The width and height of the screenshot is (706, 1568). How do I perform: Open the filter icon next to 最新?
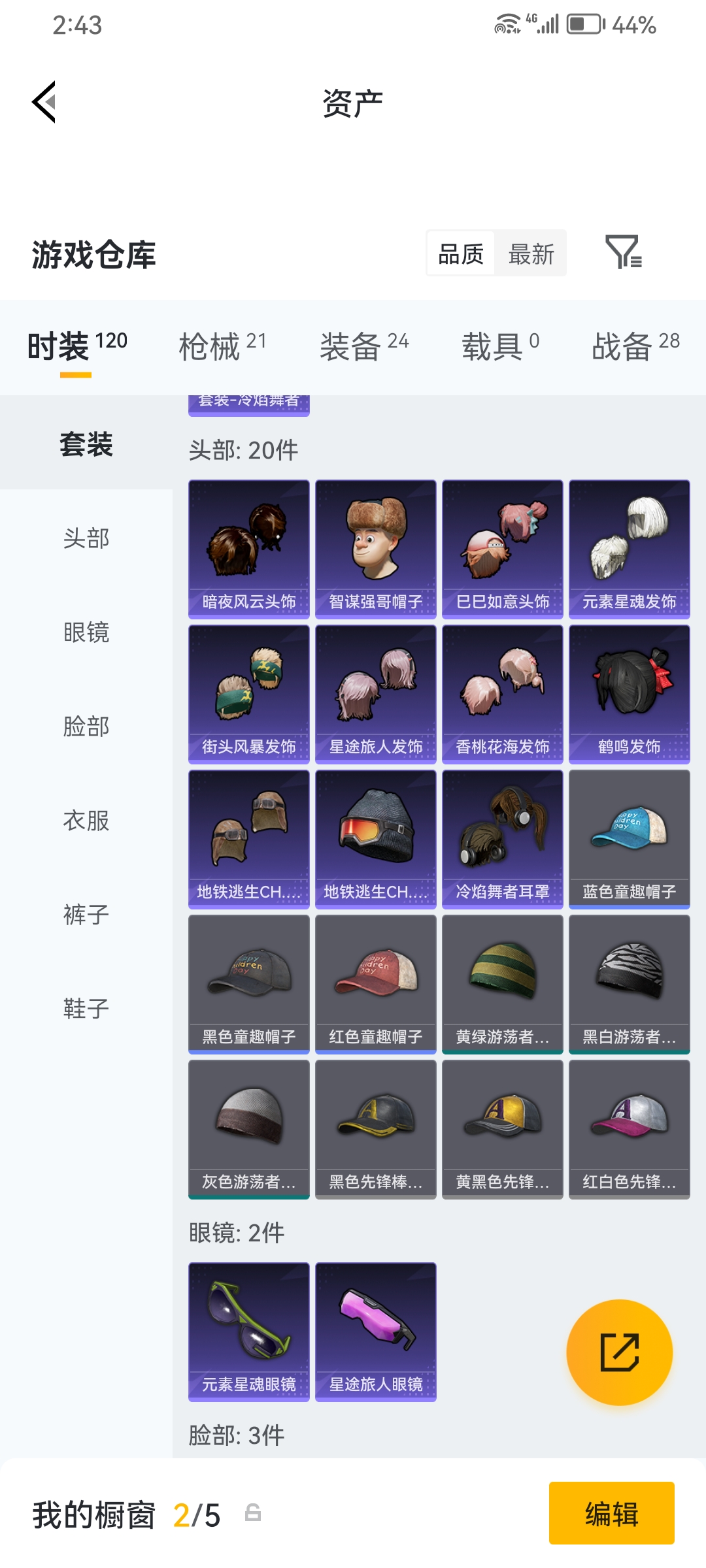tap(623, 252)
